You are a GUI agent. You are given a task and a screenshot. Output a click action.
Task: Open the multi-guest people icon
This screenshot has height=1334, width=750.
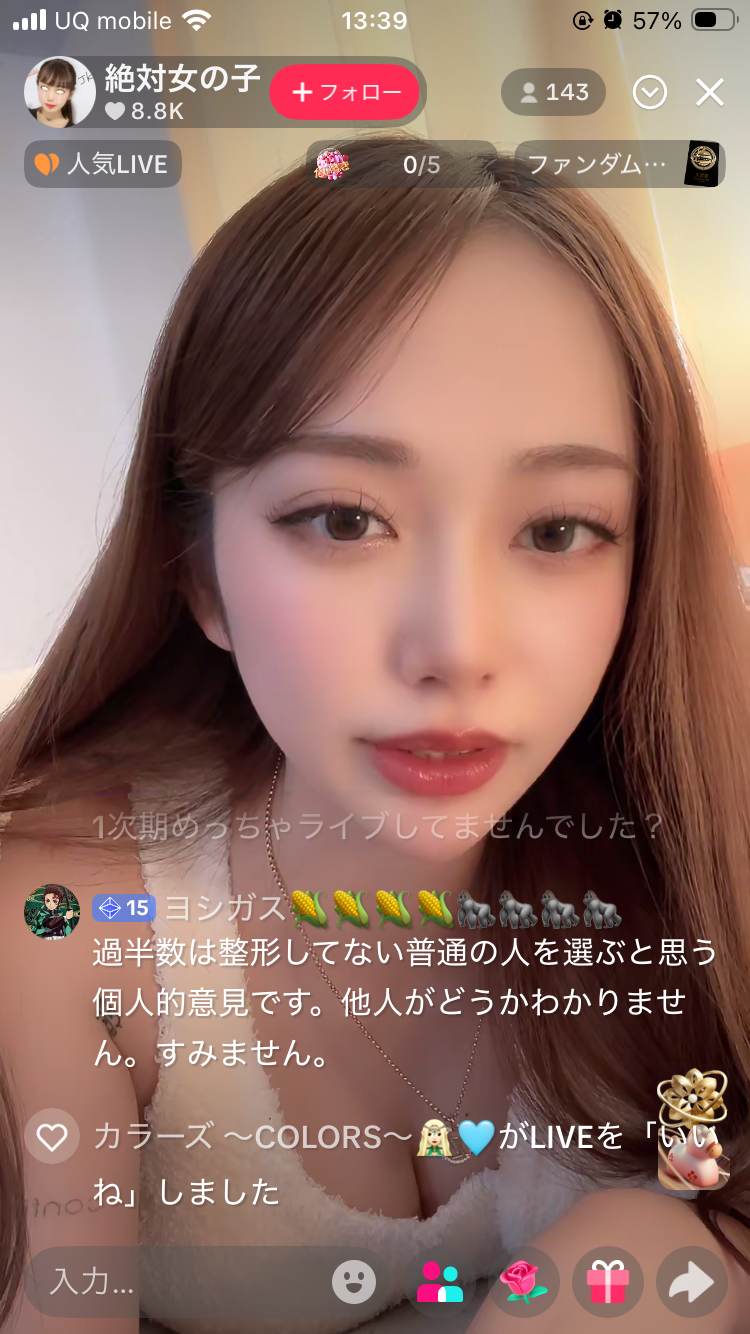click(440, 1281)
